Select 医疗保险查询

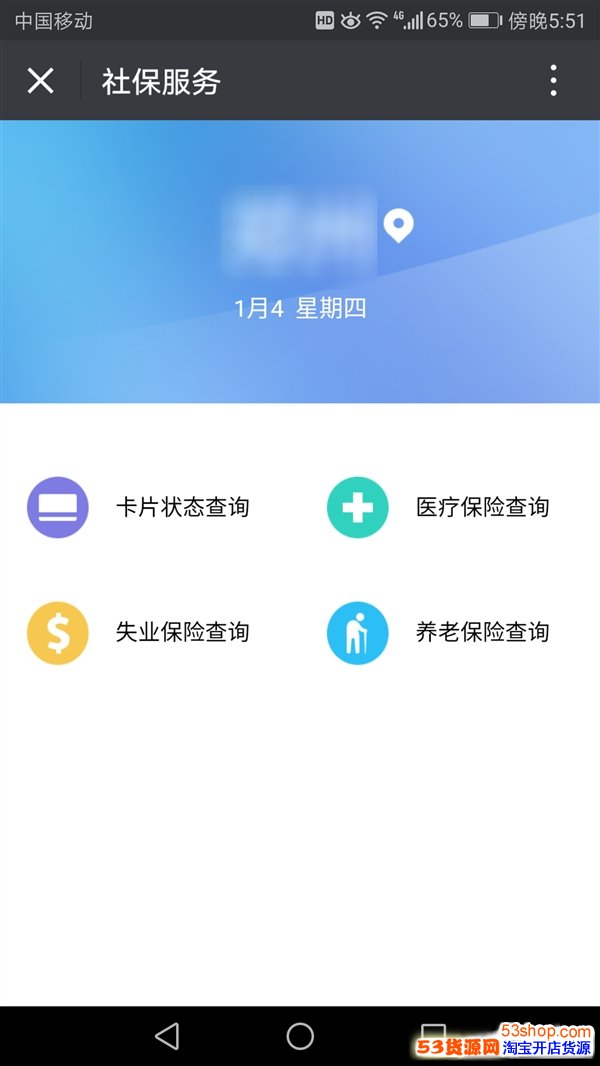pos(440,508)
